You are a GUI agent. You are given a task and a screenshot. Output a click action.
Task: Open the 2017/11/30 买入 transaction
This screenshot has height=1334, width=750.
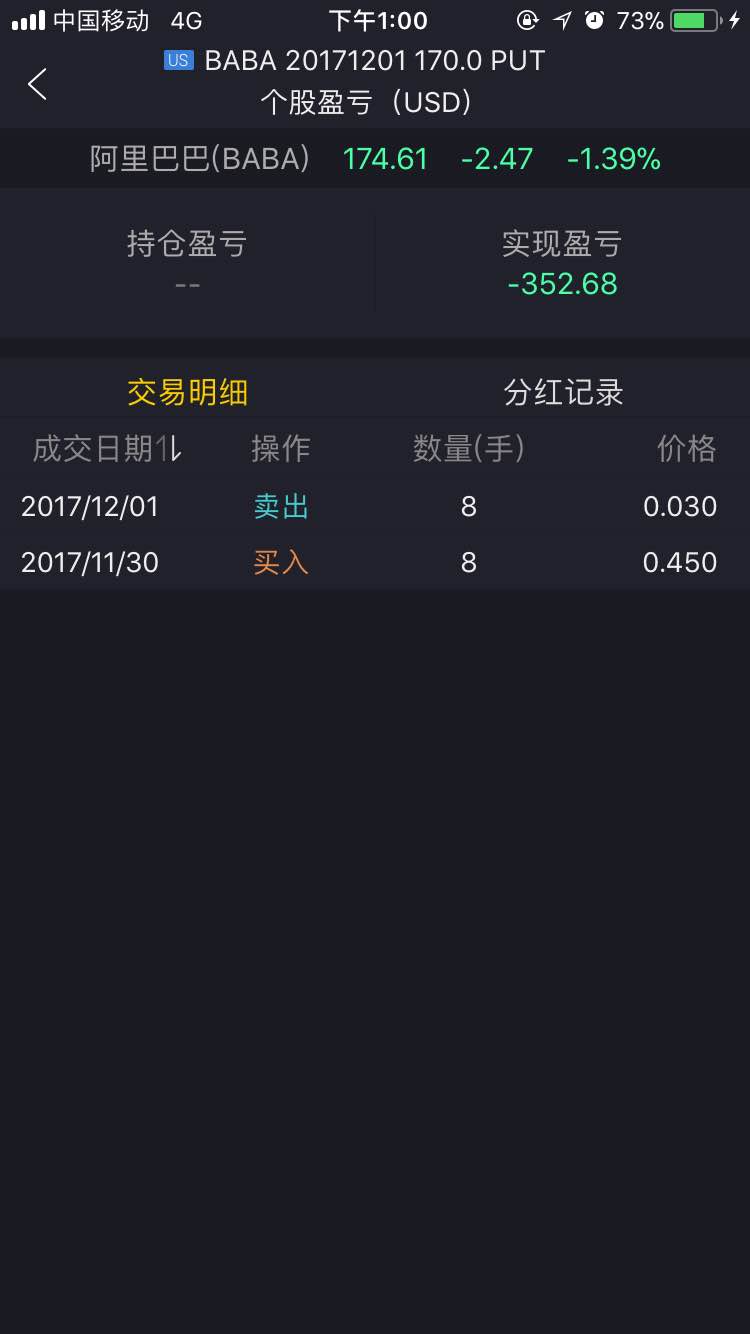pos(375,562)
